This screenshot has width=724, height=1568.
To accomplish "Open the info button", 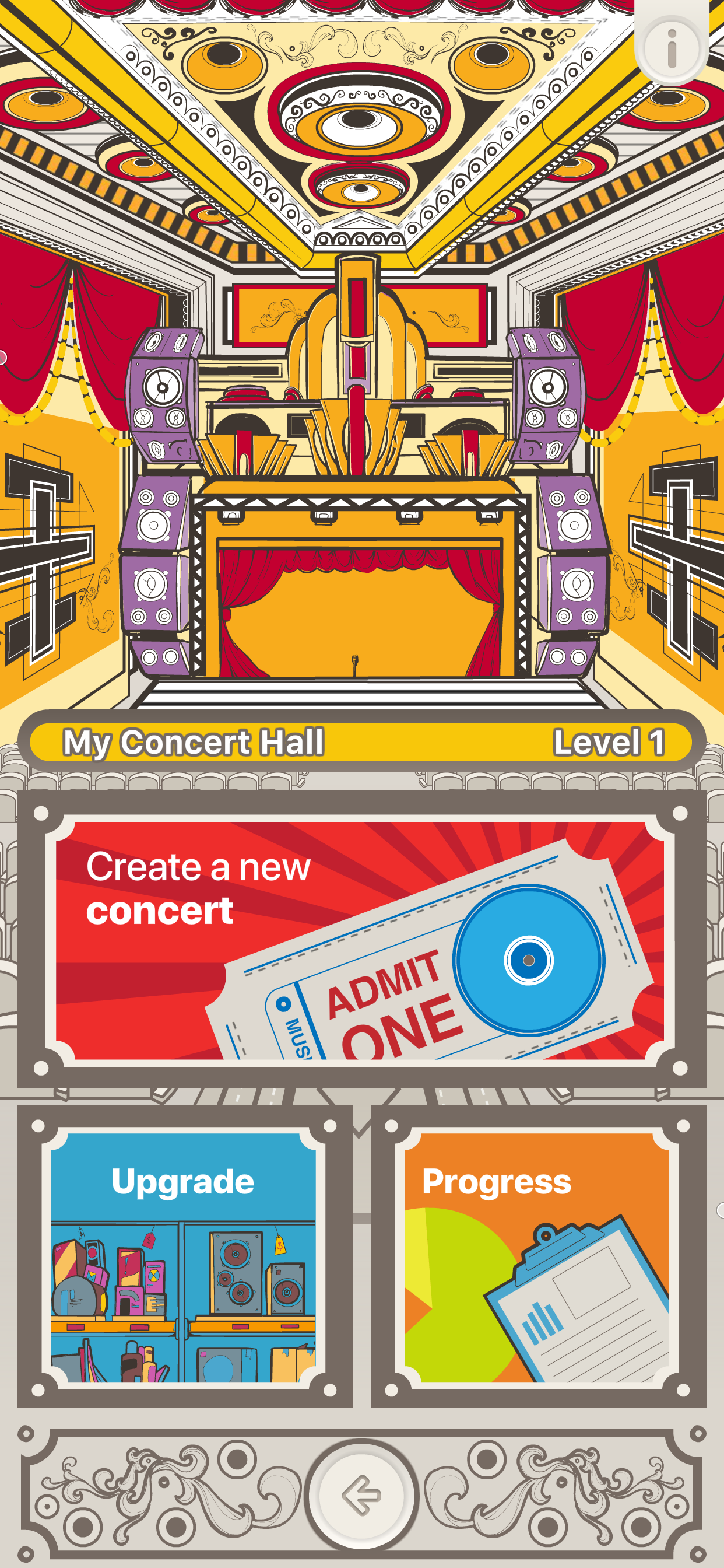I will (x=671, y=48).
